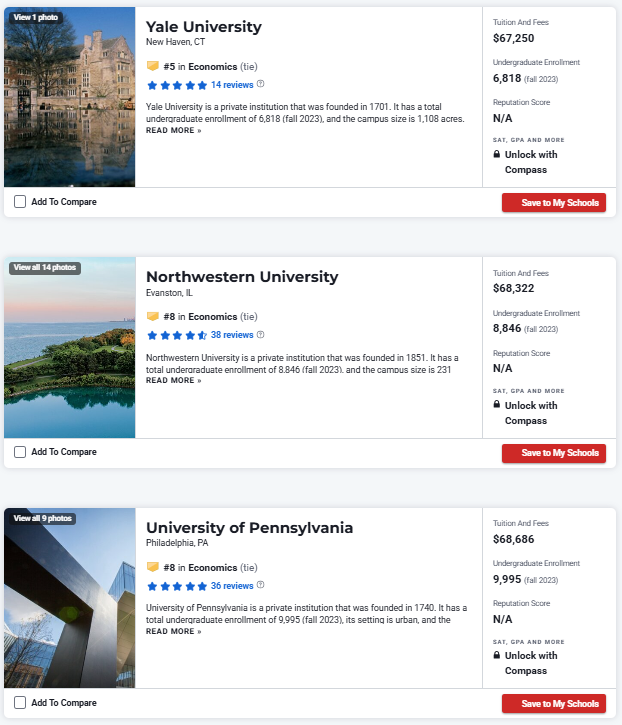See University of Pennsylvania's 36 reviews
The height and width of the screenshot is (725, 622).
tap(231, 586)
